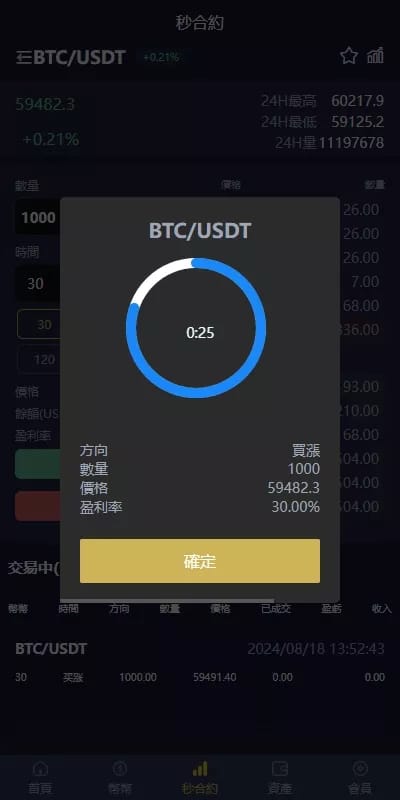This screenshot has width=400, height=800.
Task: Go to the 首頁 home tab
Action: pyautogui.click(x=40, y=778)
